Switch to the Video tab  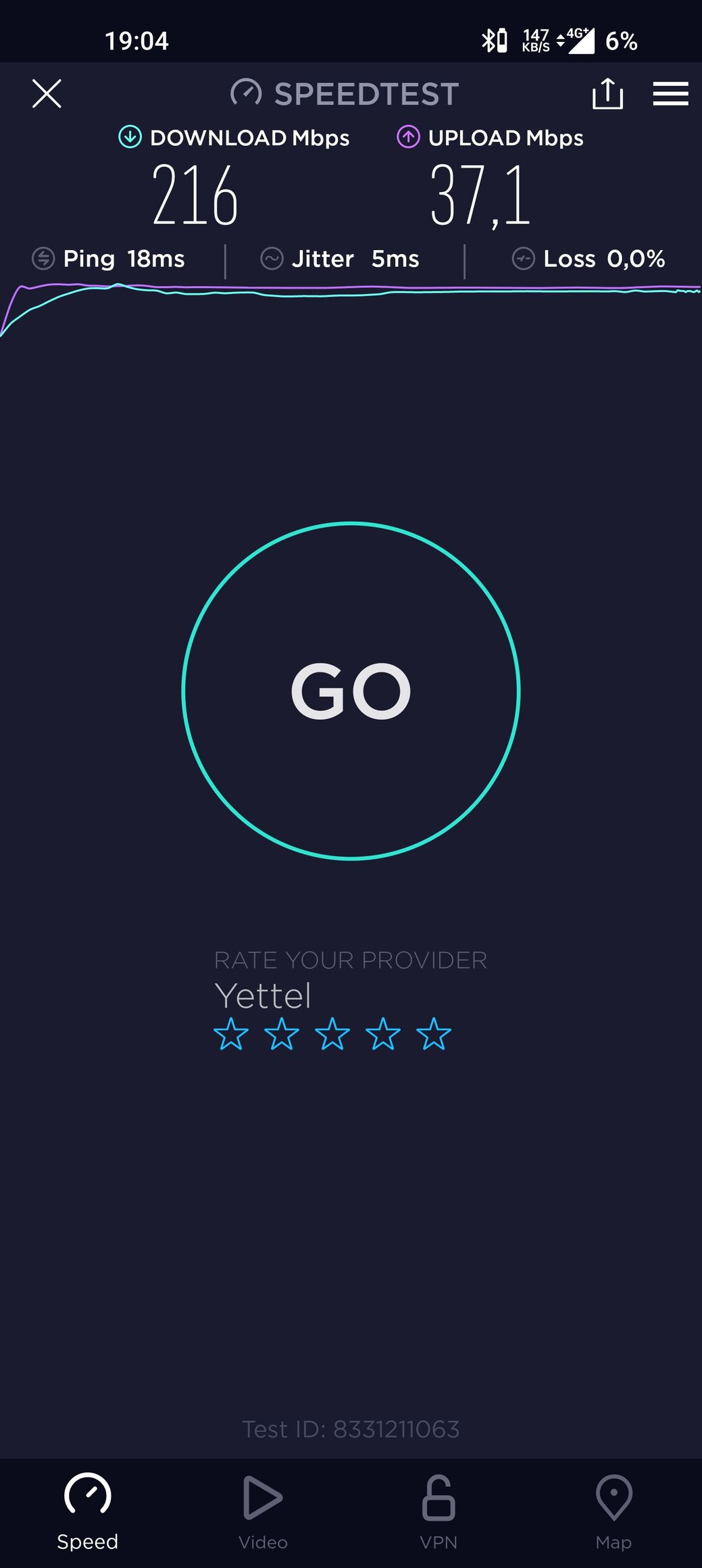pos(263,1513)
